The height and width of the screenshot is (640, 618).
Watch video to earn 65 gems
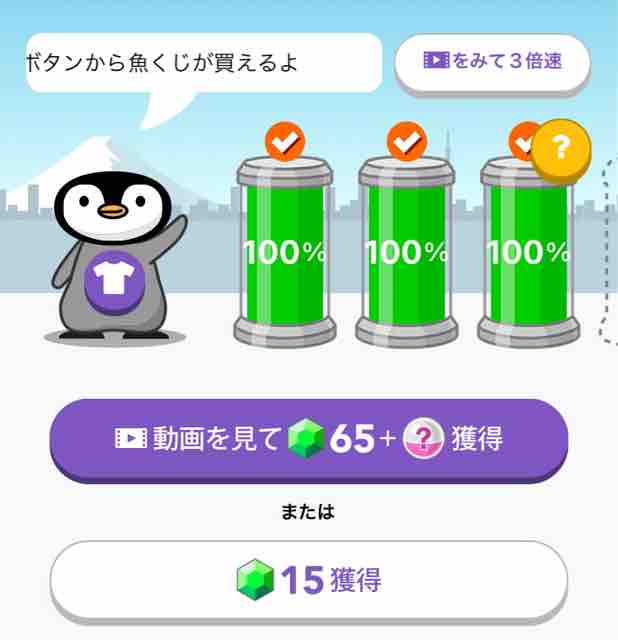point(309,438)
